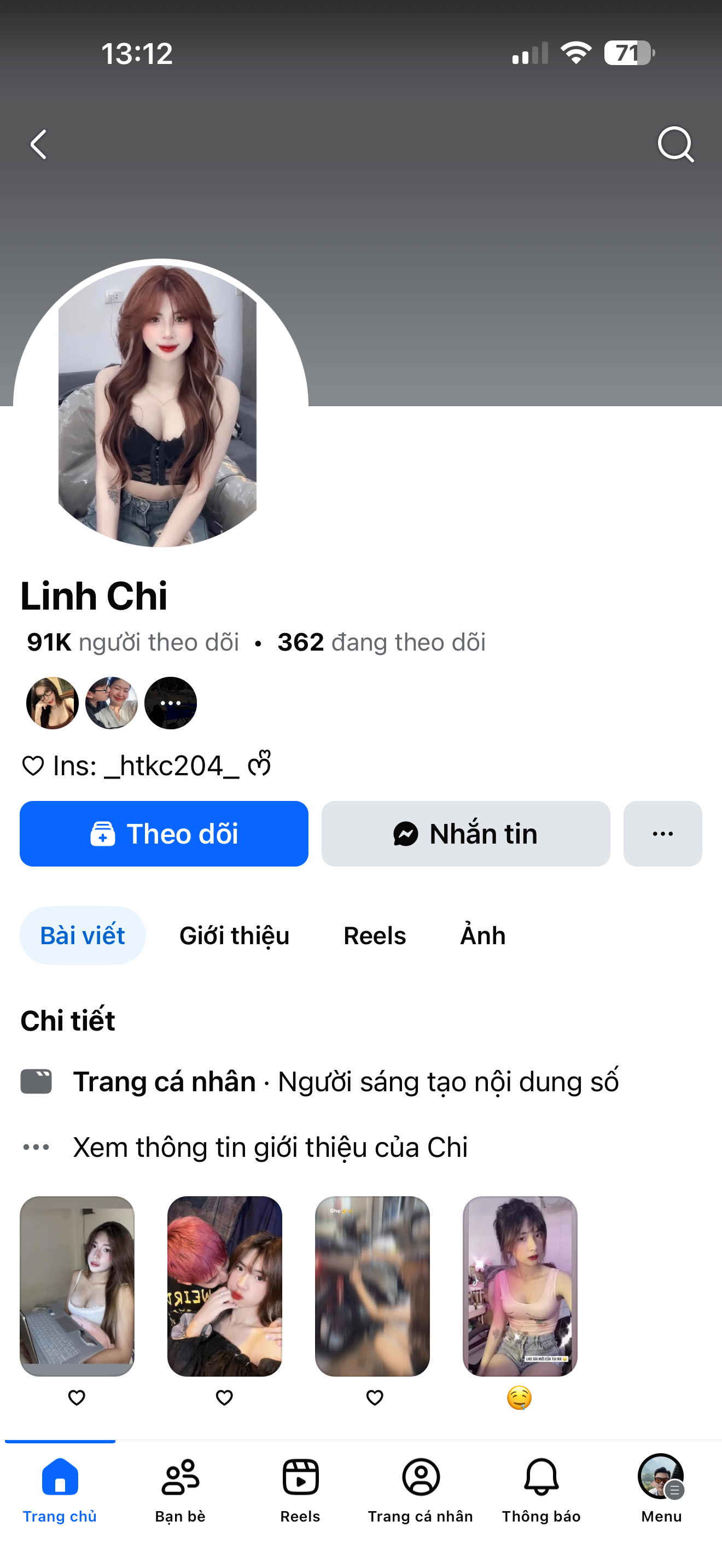The width and height of the screenshot is (722, 1568).
Task: Tap the Theo dõi follow button
Action: click(x=164, y=833)
